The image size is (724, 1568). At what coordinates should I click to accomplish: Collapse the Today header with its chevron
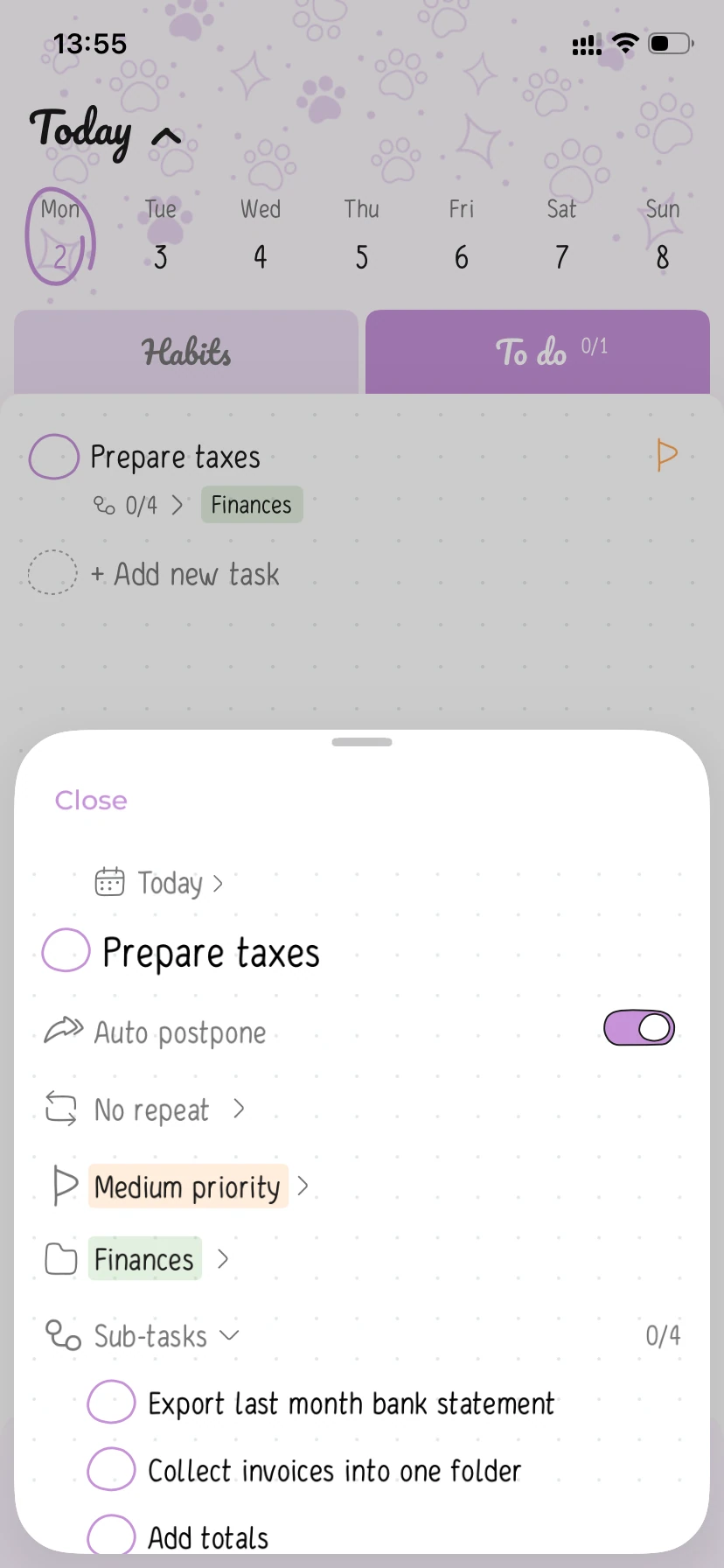pyautogui.click(x=164, y=136)
